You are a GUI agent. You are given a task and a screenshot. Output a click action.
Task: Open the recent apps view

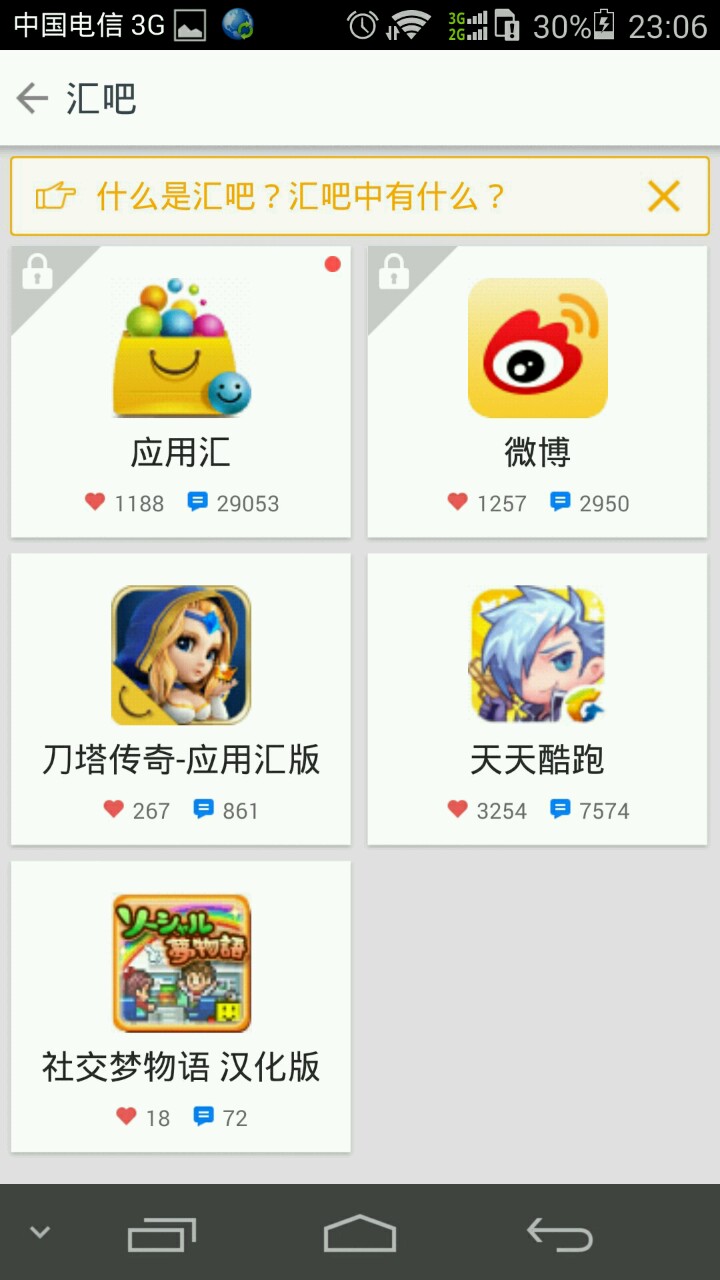pos(161,1236)
